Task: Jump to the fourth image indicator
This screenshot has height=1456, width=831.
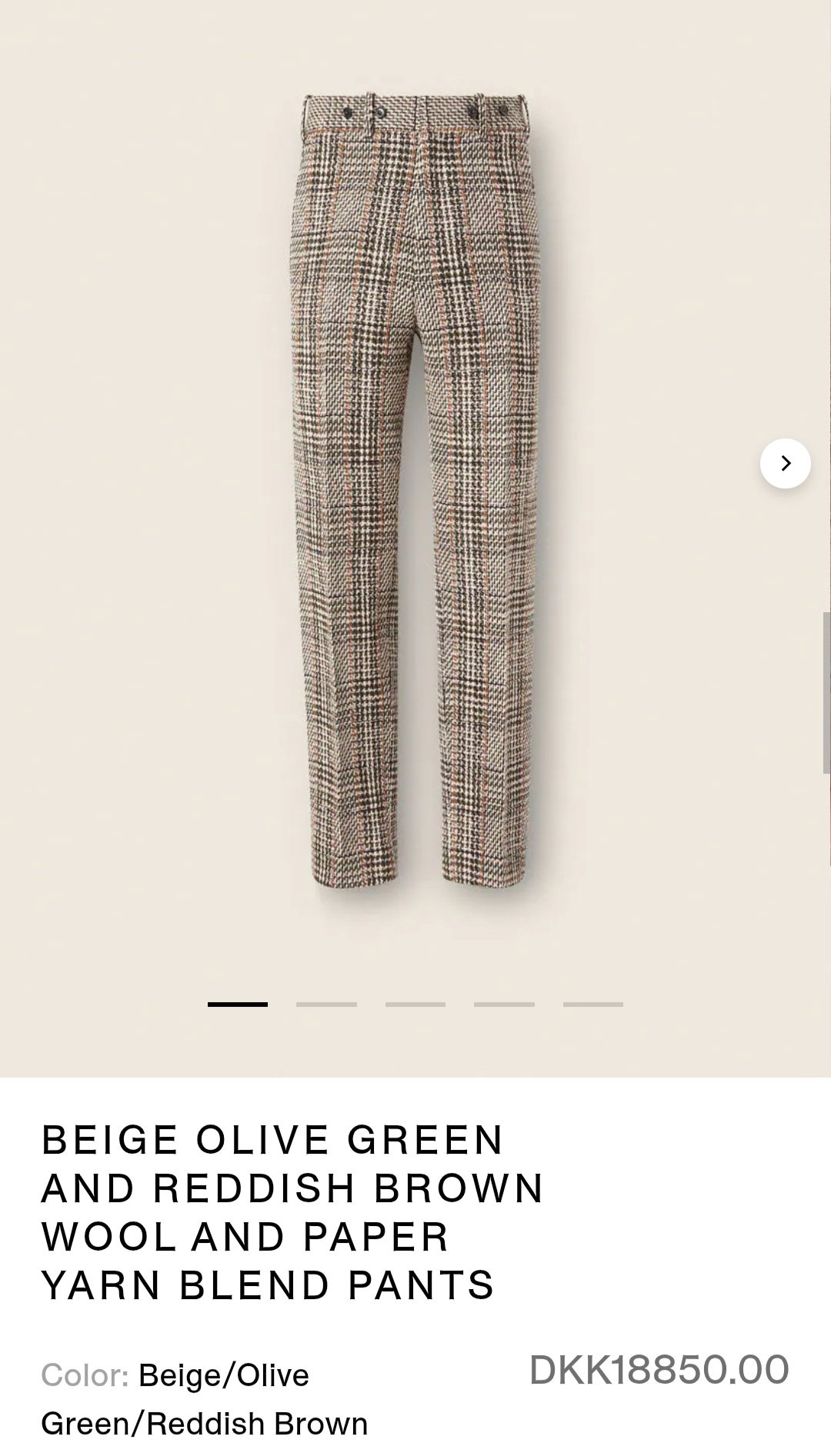Action: pyautogui.click(x=504, y=1004)
